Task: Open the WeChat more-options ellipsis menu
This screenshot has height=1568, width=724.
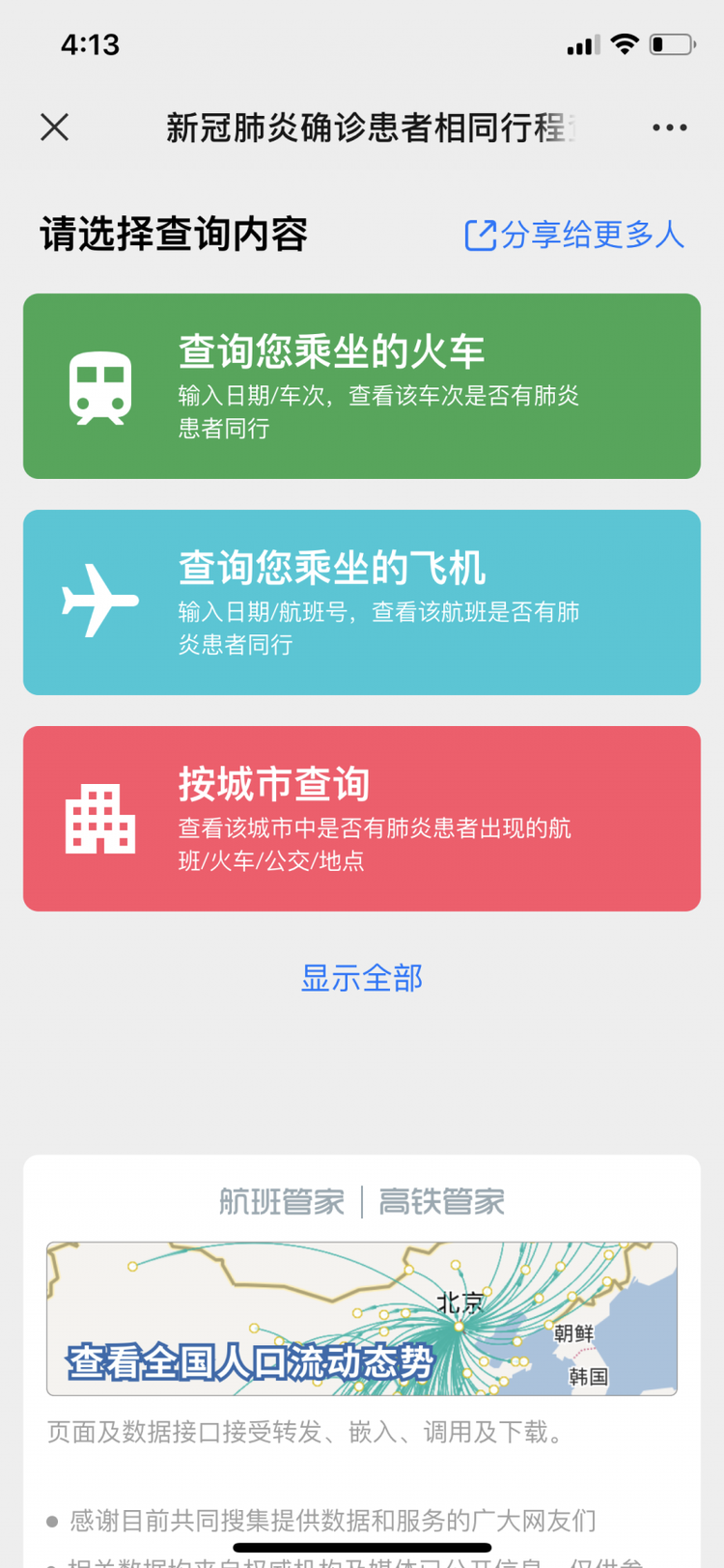Action: click(x=670, y=126)
